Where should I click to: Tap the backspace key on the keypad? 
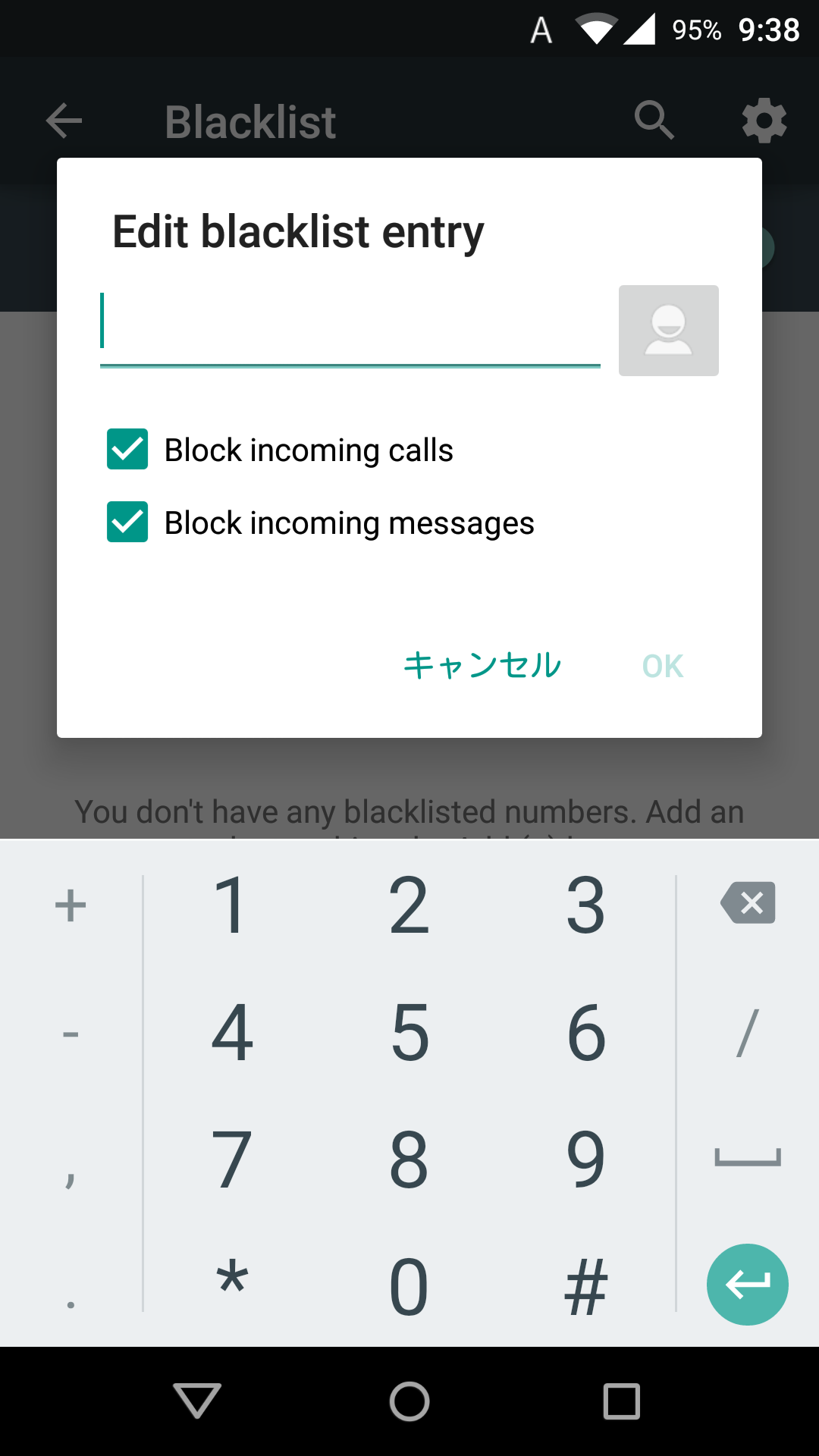[x=748, y=902]
